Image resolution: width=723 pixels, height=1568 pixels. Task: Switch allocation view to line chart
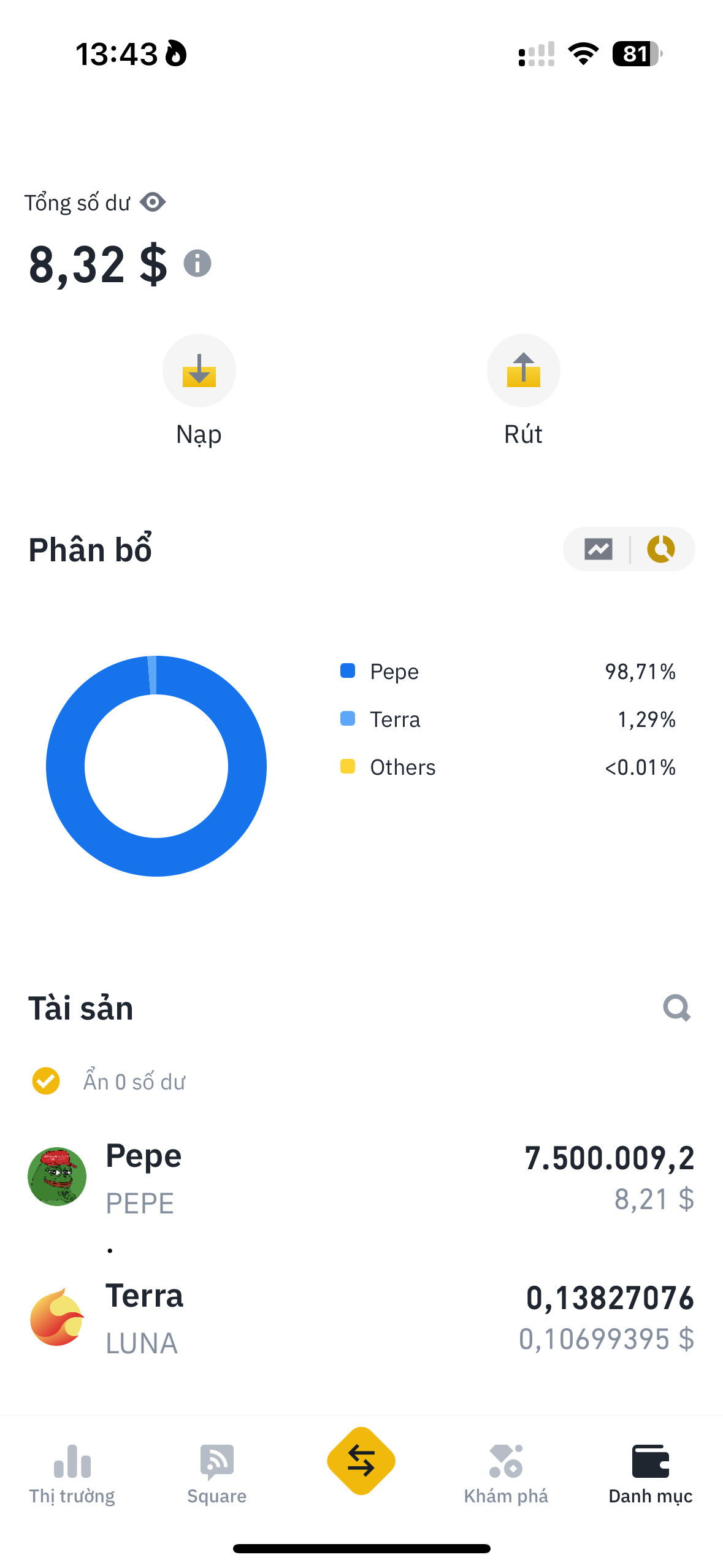coord(598,548)
